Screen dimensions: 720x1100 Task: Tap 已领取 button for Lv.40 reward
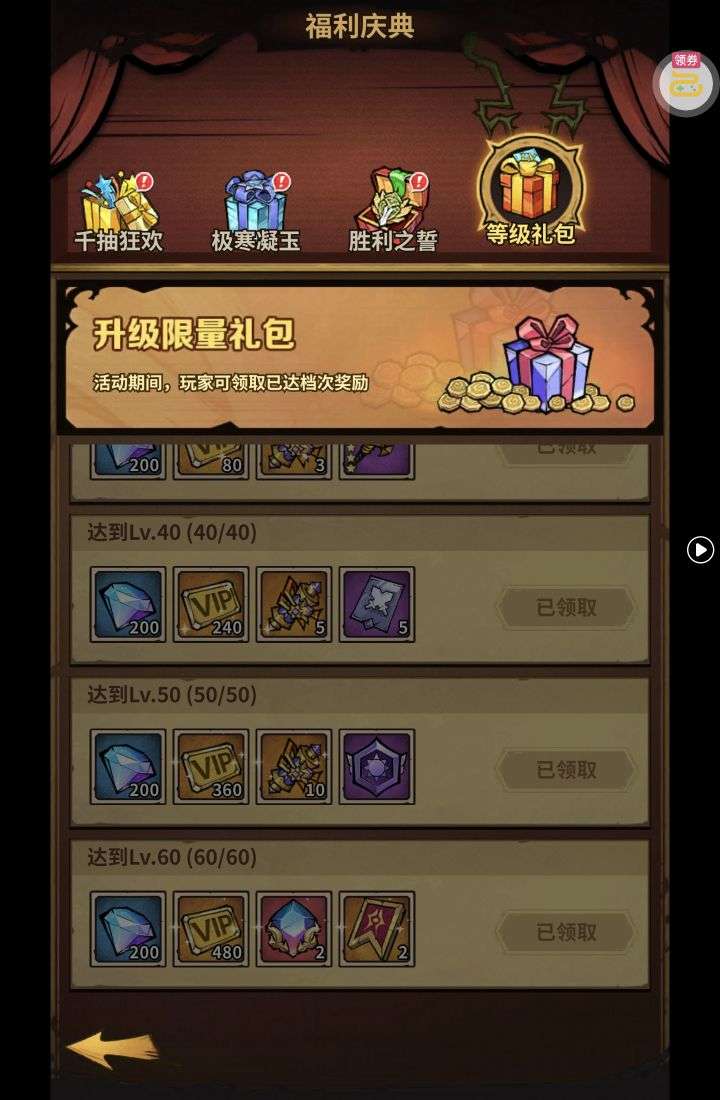(x=566, y=608)
